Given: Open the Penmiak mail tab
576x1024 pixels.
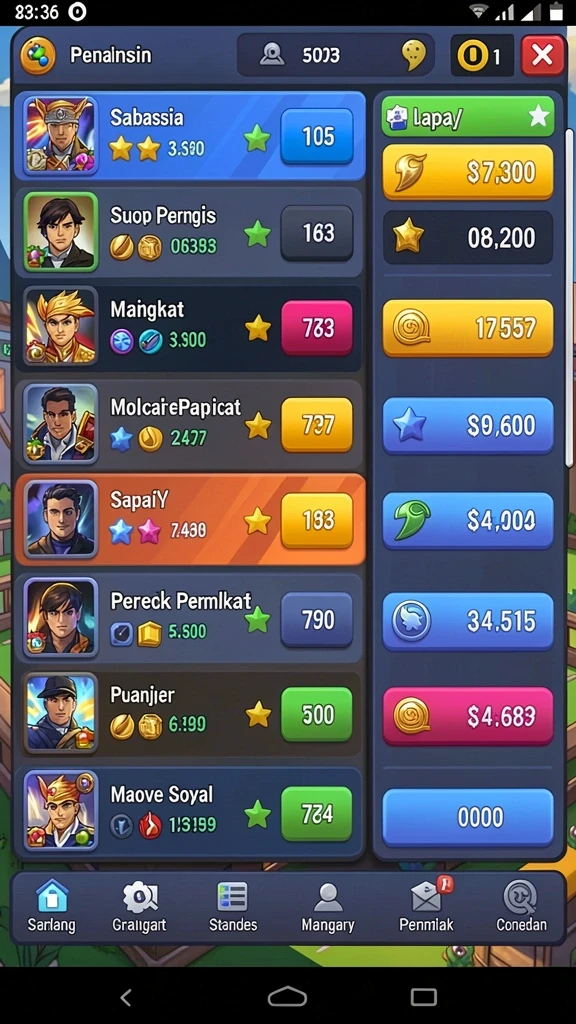Looking at the screenshot, I should click(426, 906).
